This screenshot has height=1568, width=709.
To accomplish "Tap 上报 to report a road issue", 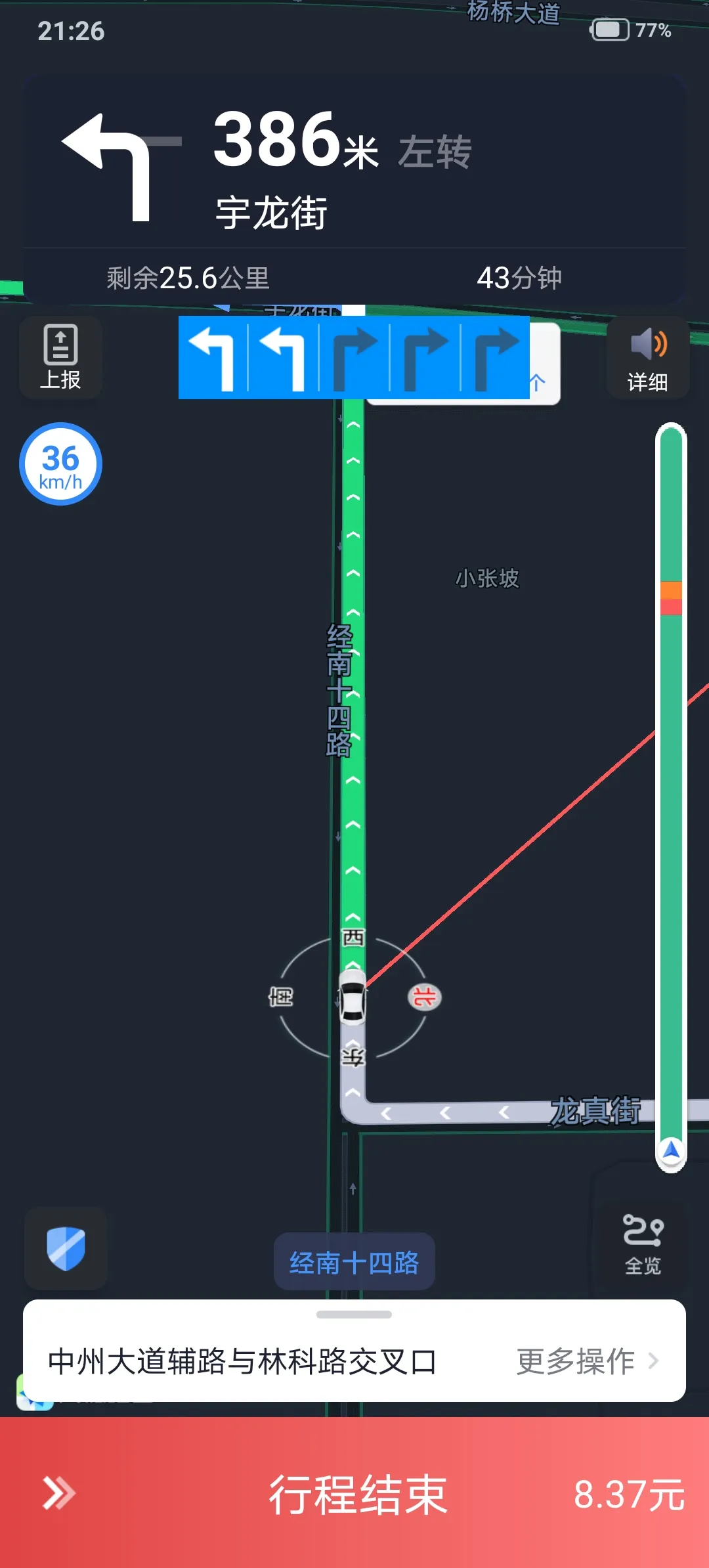I will 60,358.
